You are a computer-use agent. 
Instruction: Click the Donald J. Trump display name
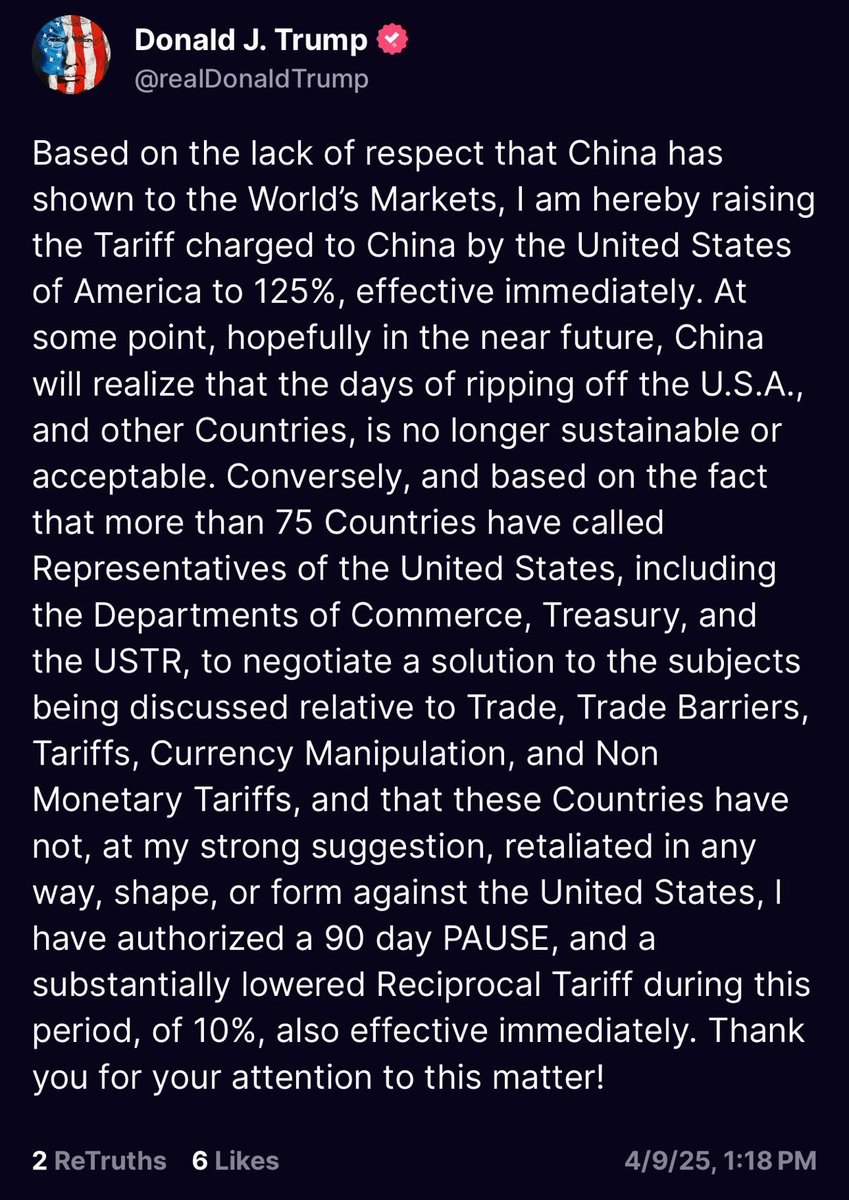coord(248,41)
